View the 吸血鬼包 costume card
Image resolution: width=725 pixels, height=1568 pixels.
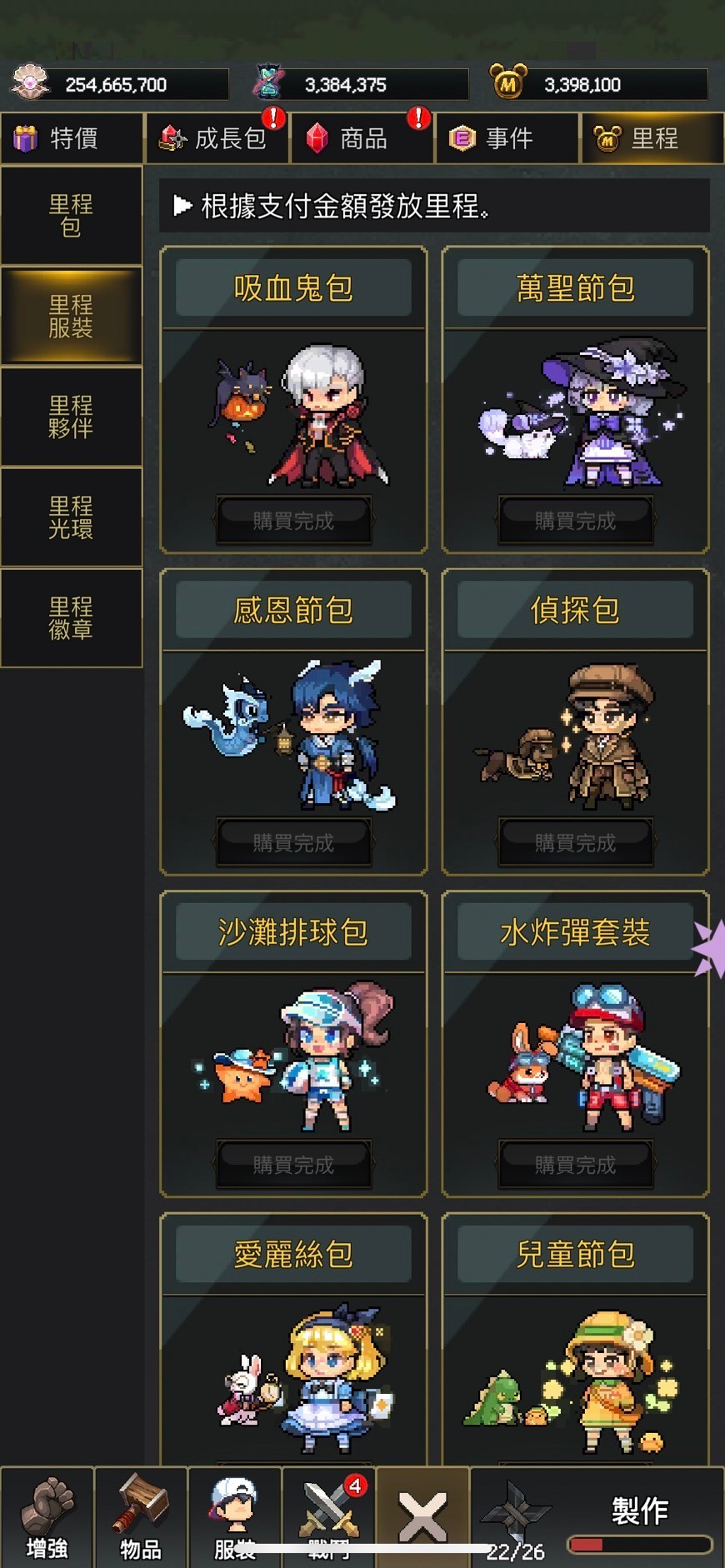click(293, 400)
